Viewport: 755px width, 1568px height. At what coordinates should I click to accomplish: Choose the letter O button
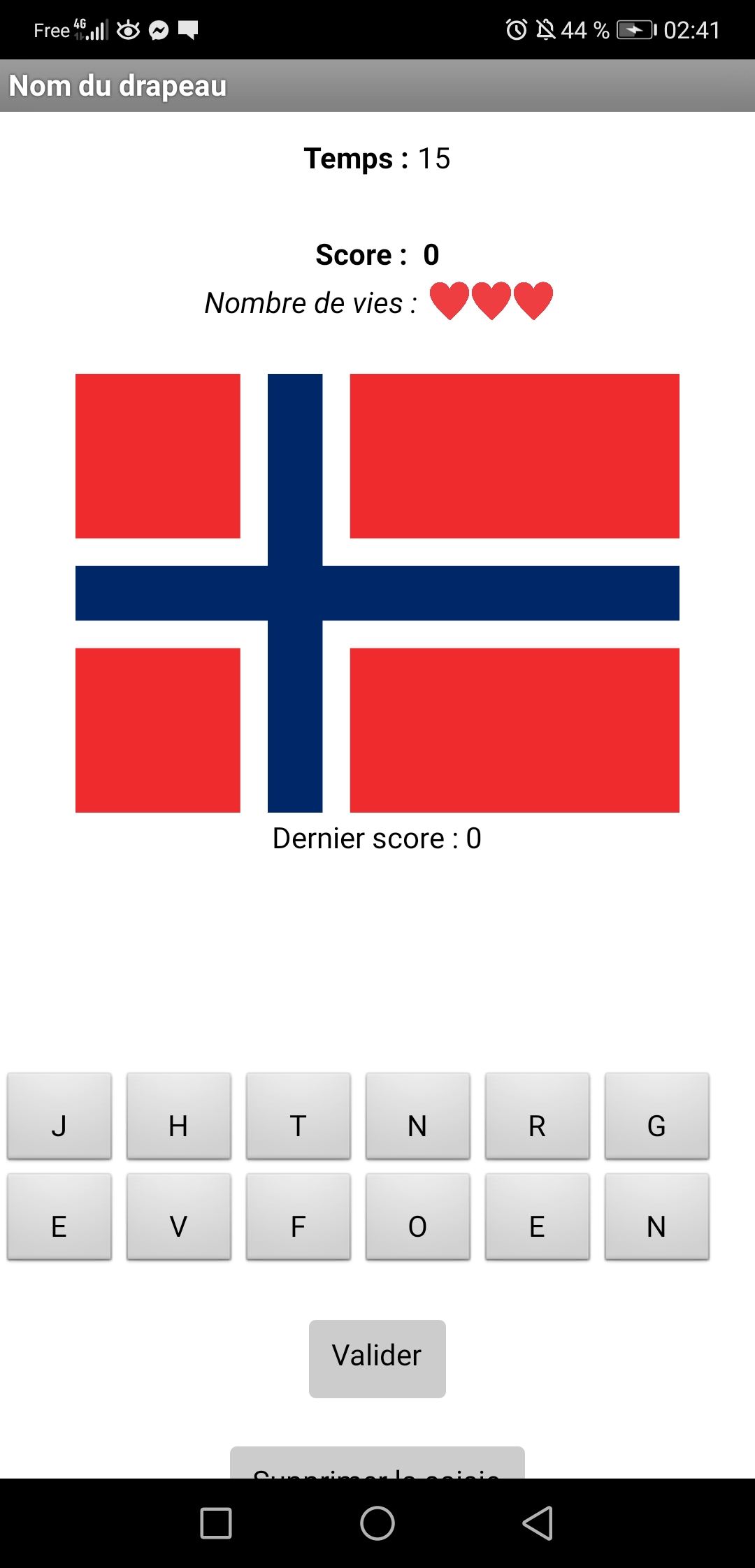418,1217
